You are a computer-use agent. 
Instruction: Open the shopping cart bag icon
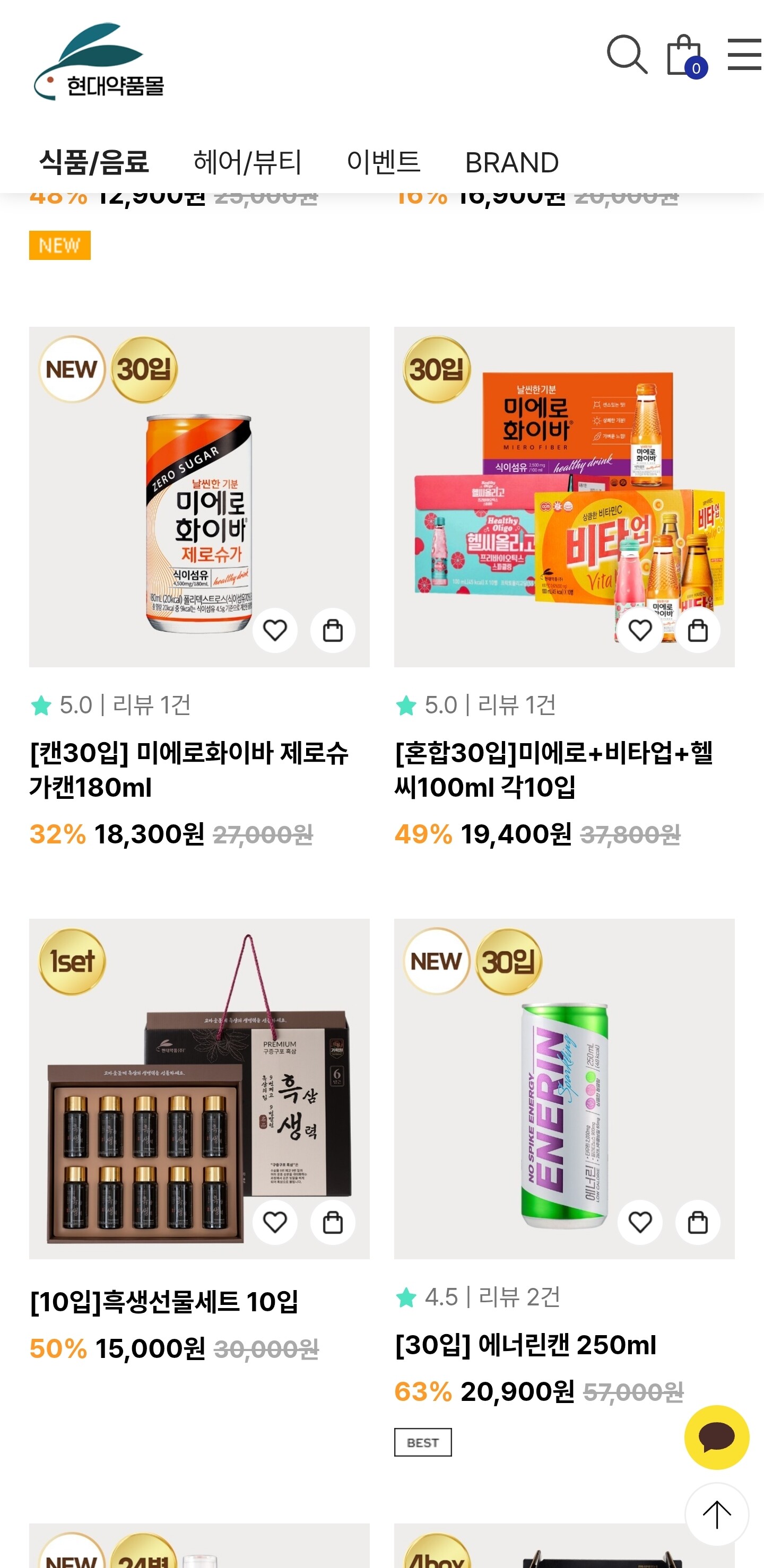(686, 55)
